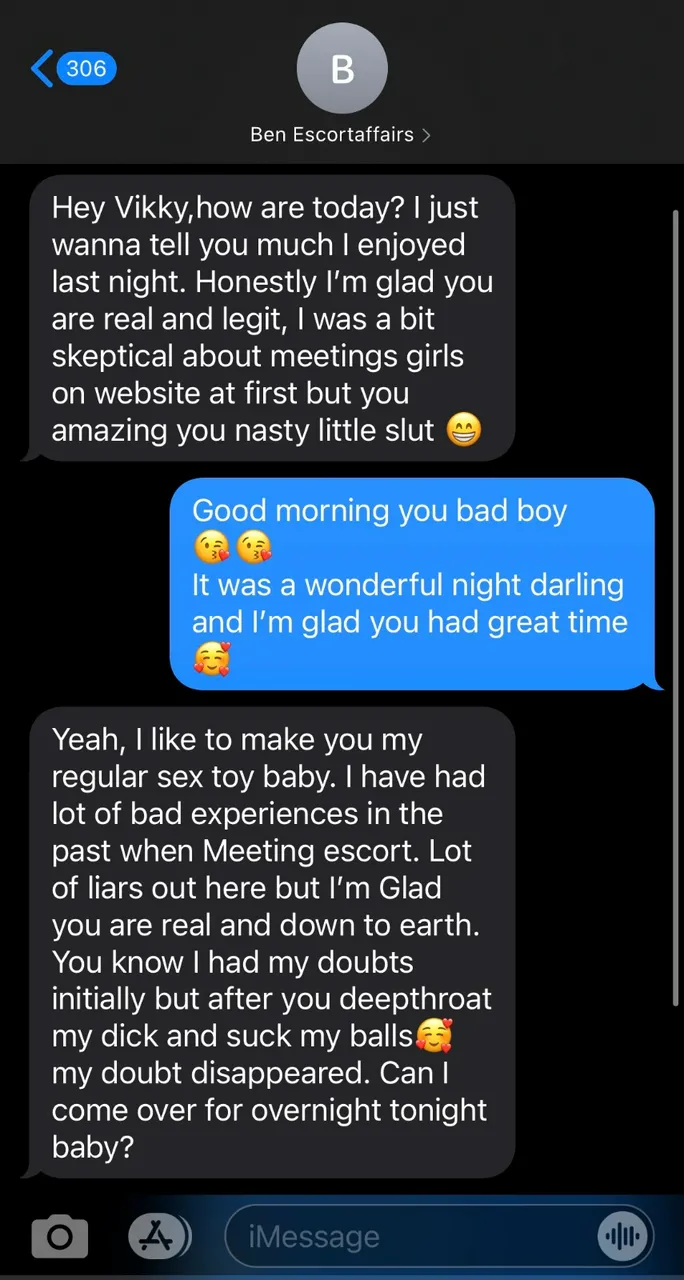Record an audio message
The height and width of the screenshot is (1280, 684).
[x=621, y=1237]
